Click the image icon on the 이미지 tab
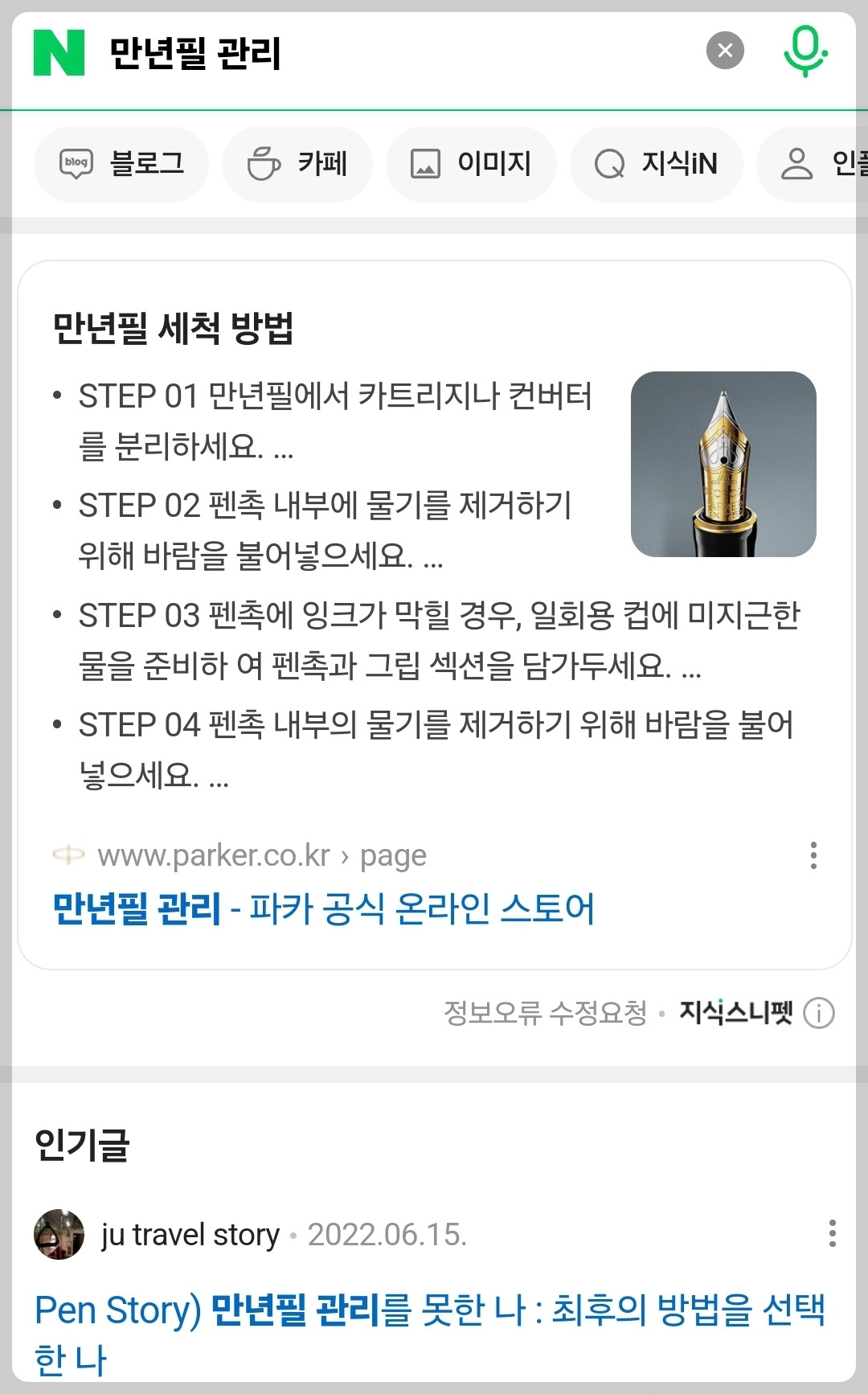The width and height of the screenshot is (868, 1394). [427, 163]
